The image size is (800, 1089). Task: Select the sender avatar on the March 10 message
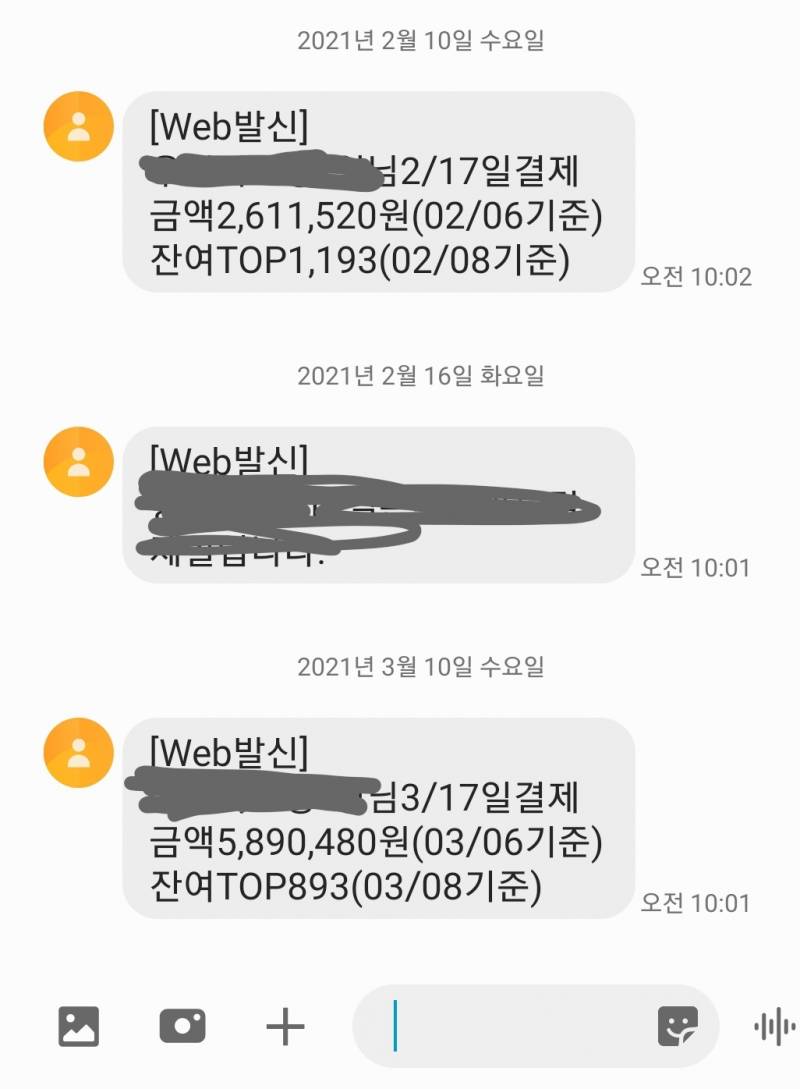point(77,752)
